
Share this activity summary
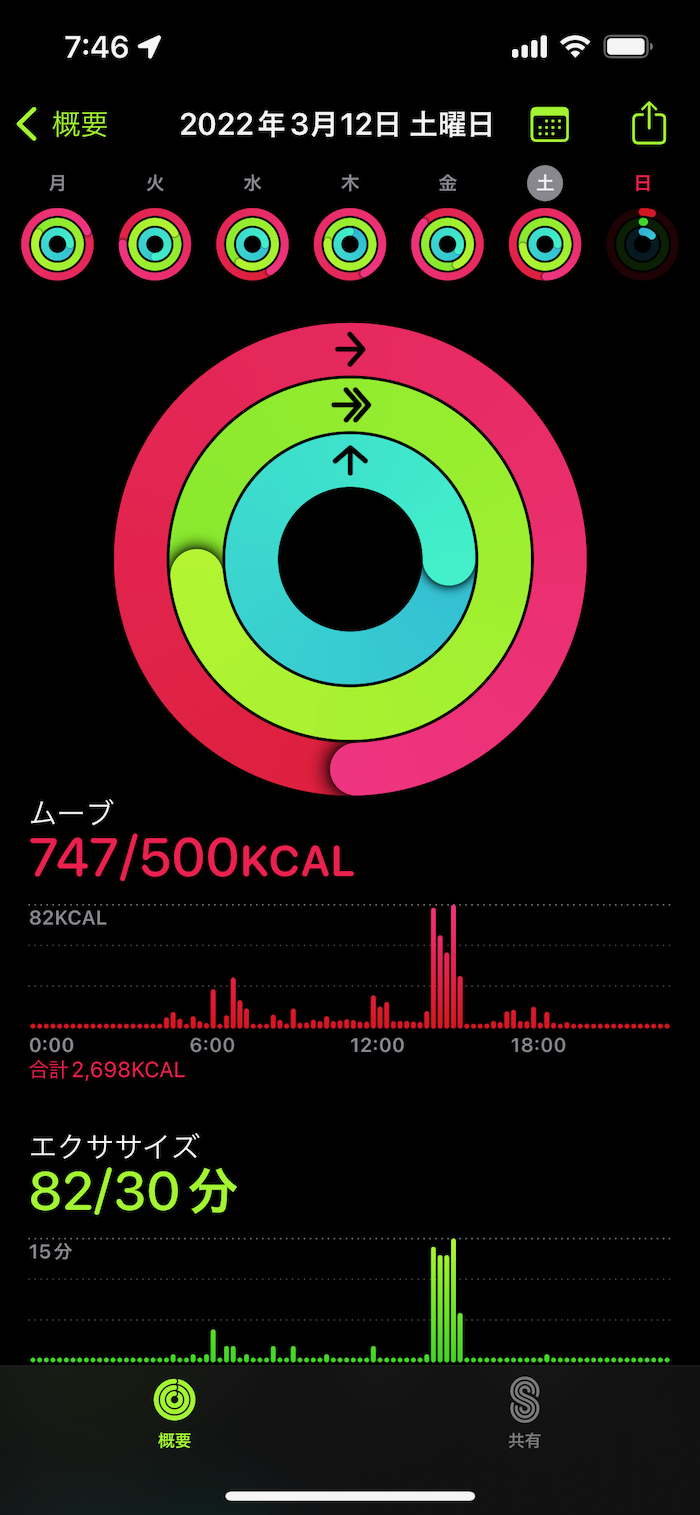[x=649, y=124]
